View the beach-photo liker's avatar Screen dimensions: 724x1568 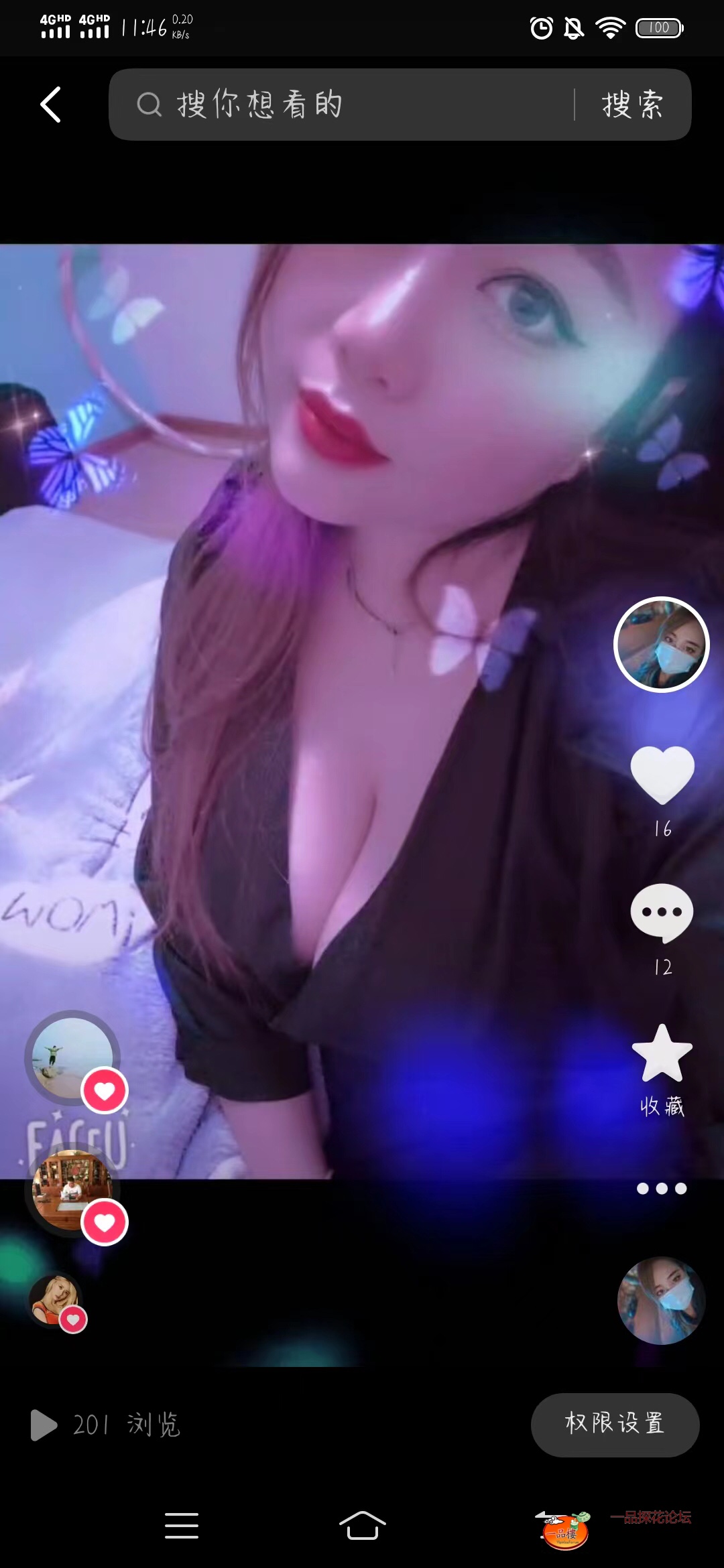pyautogui.click(x=72, y=1057)
